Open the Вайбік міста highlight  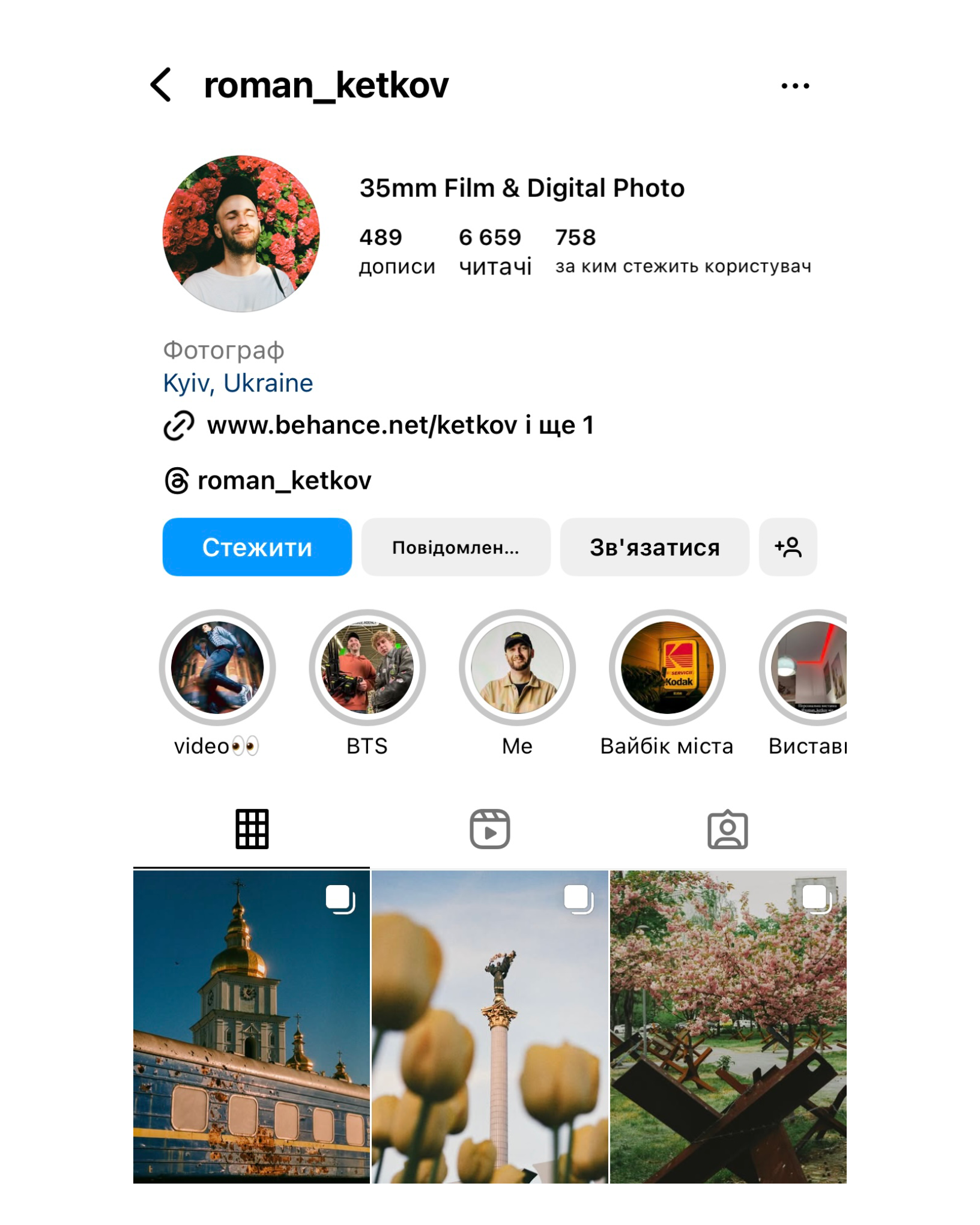click(x=667, y=668)
